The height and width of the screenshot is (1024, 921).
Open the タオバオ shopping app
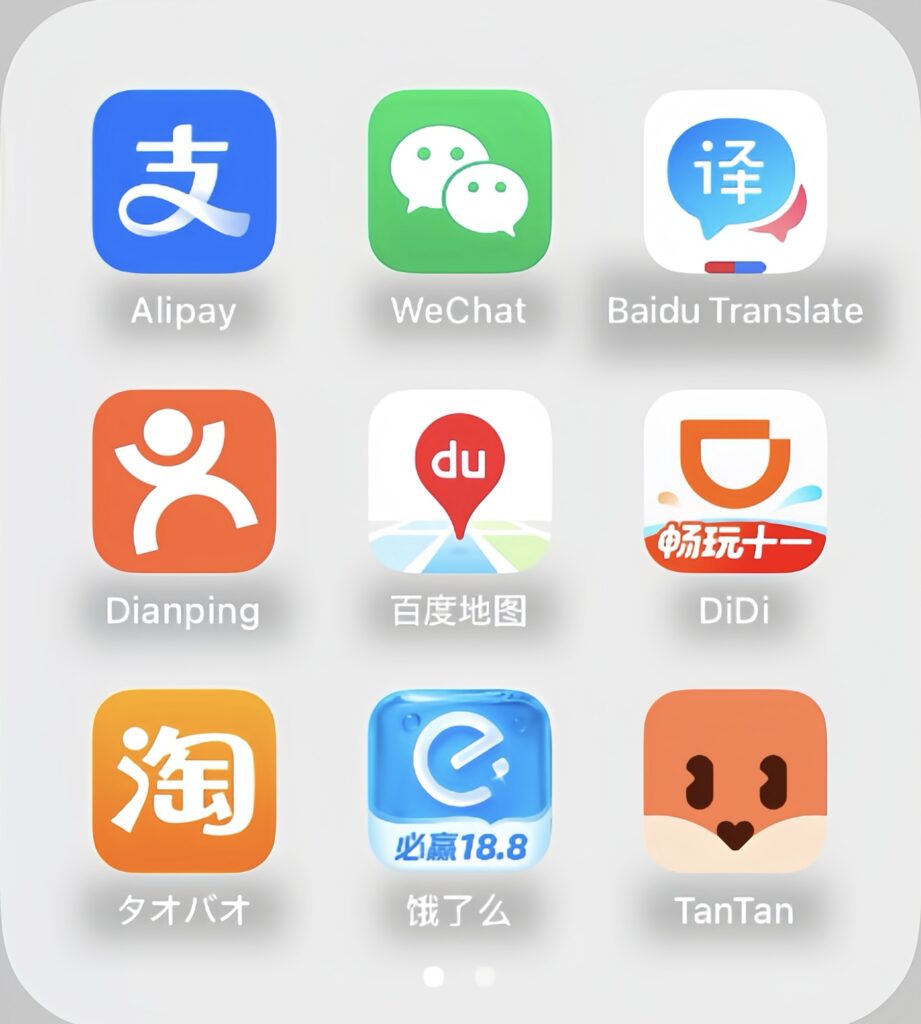click(183, 781)
